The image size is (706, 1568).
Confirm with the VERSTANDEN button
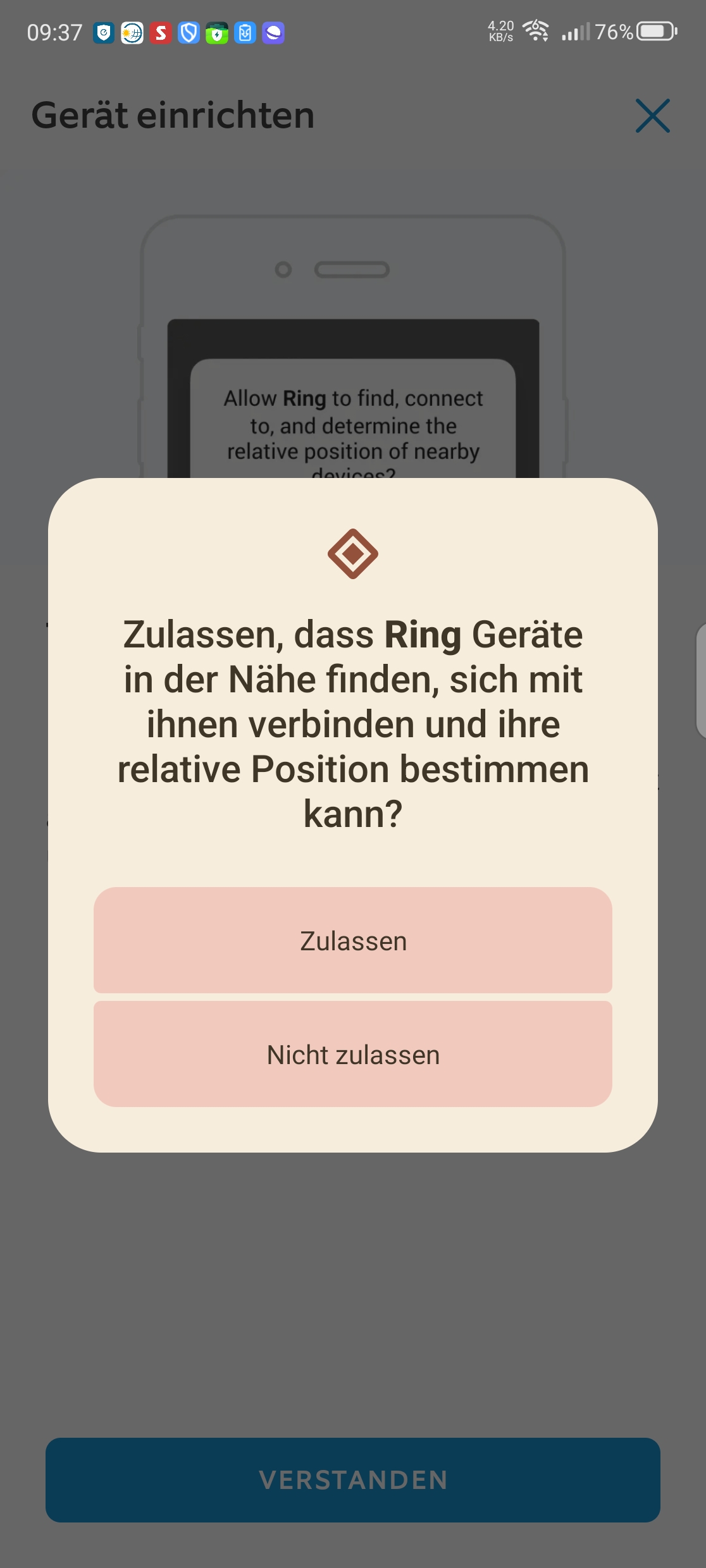[x=353, y=1479]
